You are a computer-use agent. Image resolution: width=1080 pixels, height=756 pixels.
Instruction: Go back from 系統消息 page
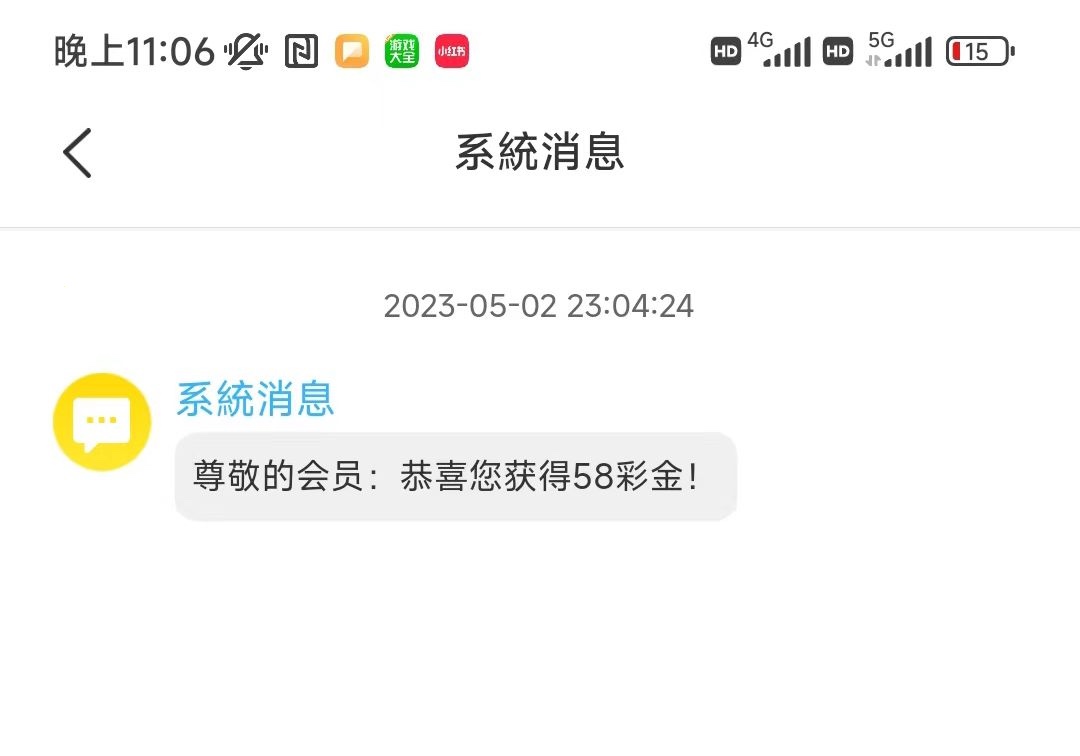pos(77,153)
